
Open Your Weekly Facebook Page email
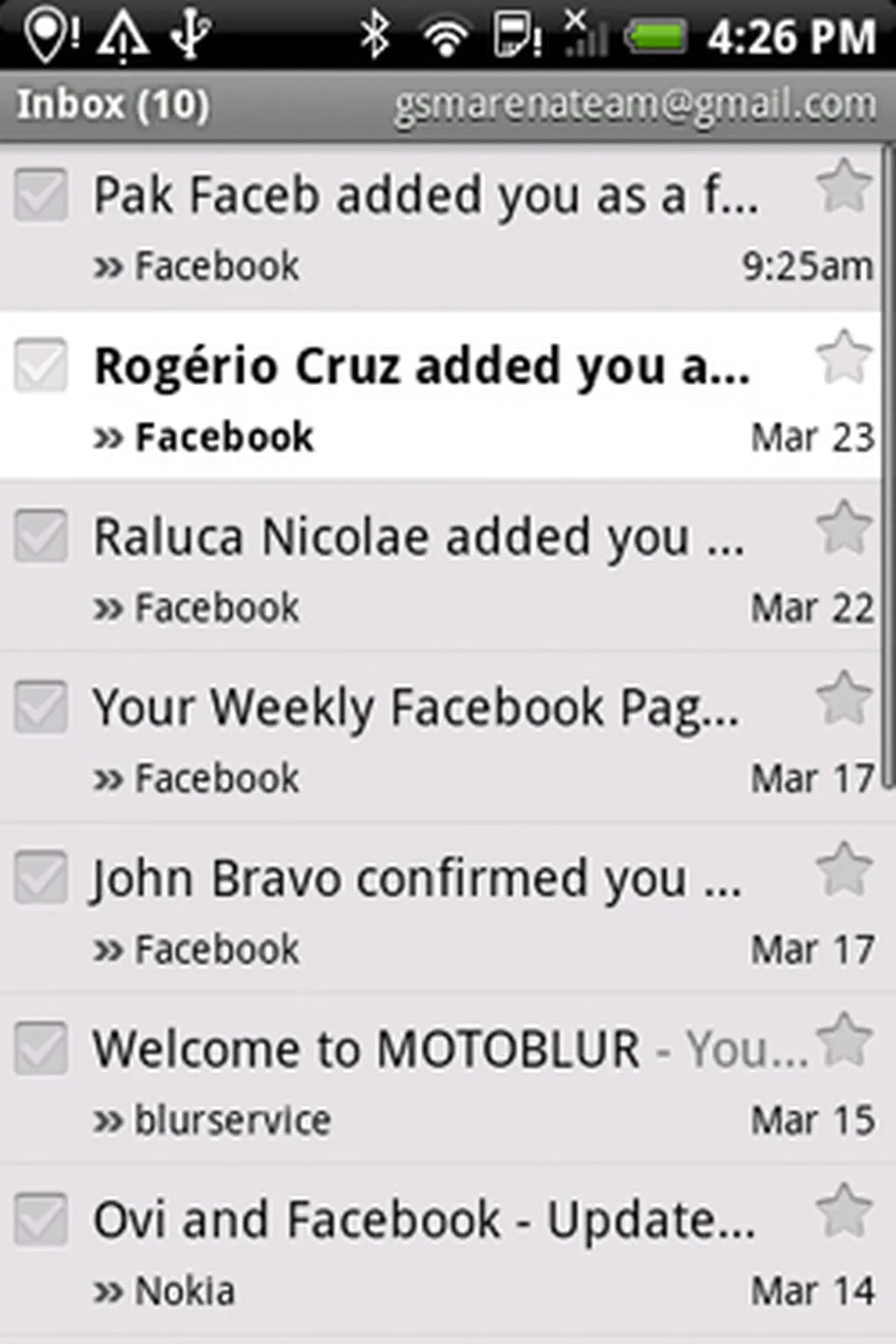420,739
